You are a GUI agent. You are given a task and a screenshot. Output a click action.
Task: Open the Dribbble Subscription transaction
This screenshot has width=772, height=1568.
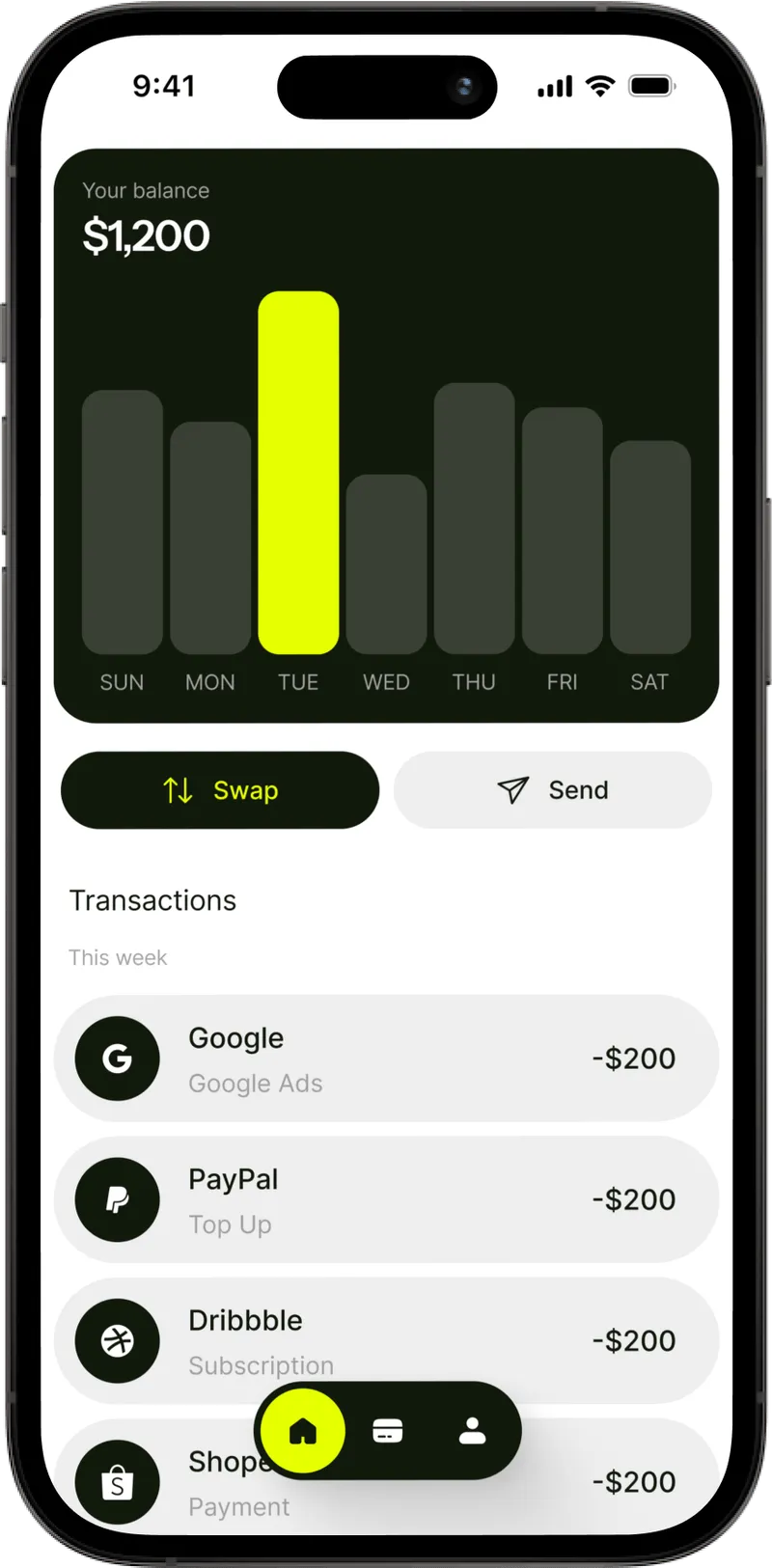coord(386,1340)
